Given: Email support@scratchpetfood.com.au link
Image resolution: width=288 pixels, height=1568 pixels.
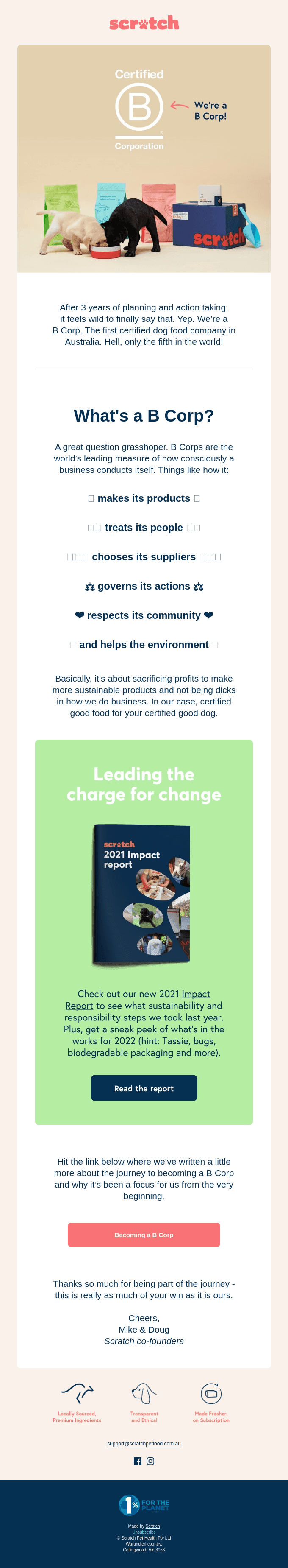Looking at the screenshot, I should click(144, 1443).
